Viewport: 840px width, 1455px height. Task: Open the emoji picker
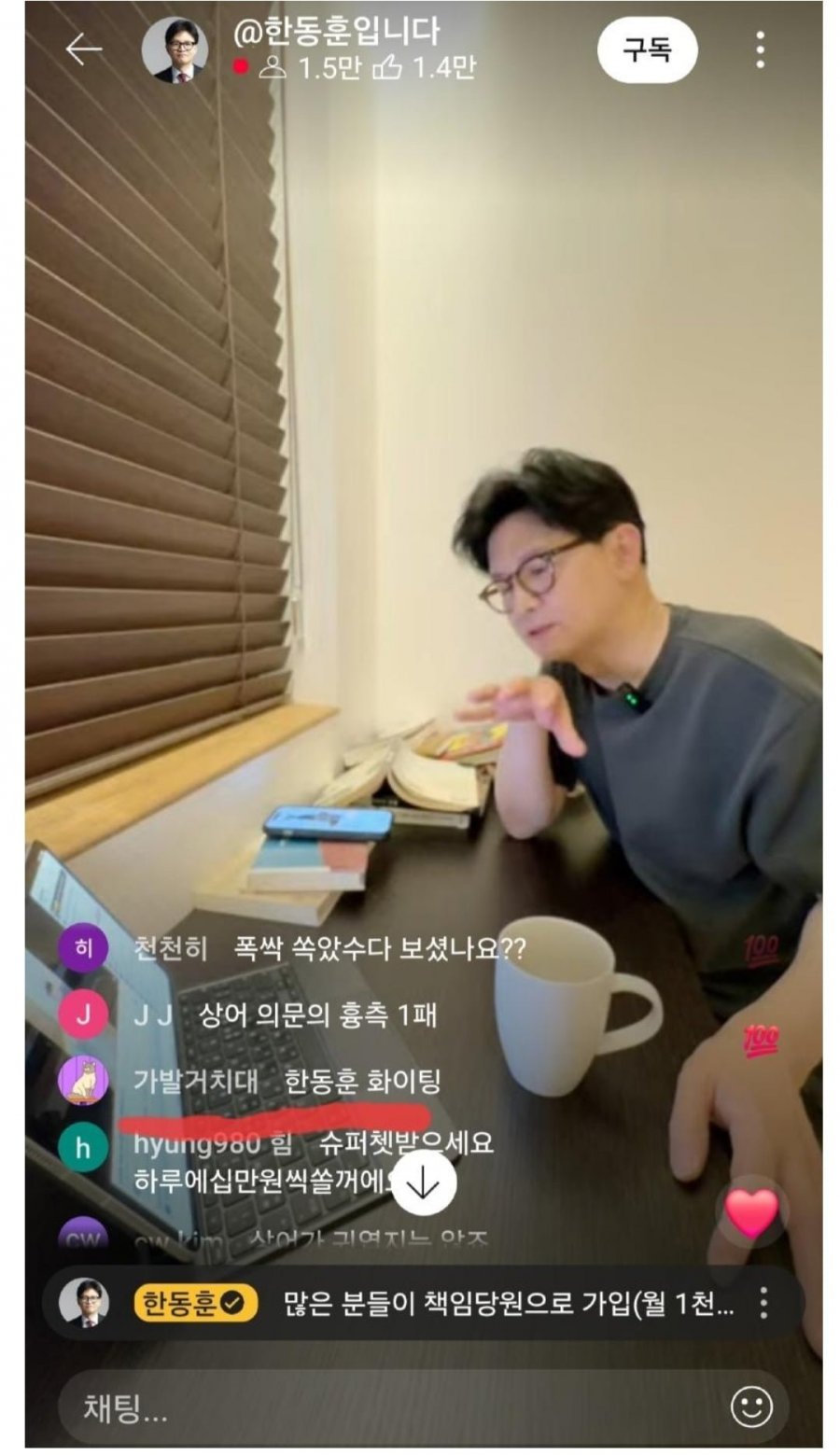(751, 1406)
